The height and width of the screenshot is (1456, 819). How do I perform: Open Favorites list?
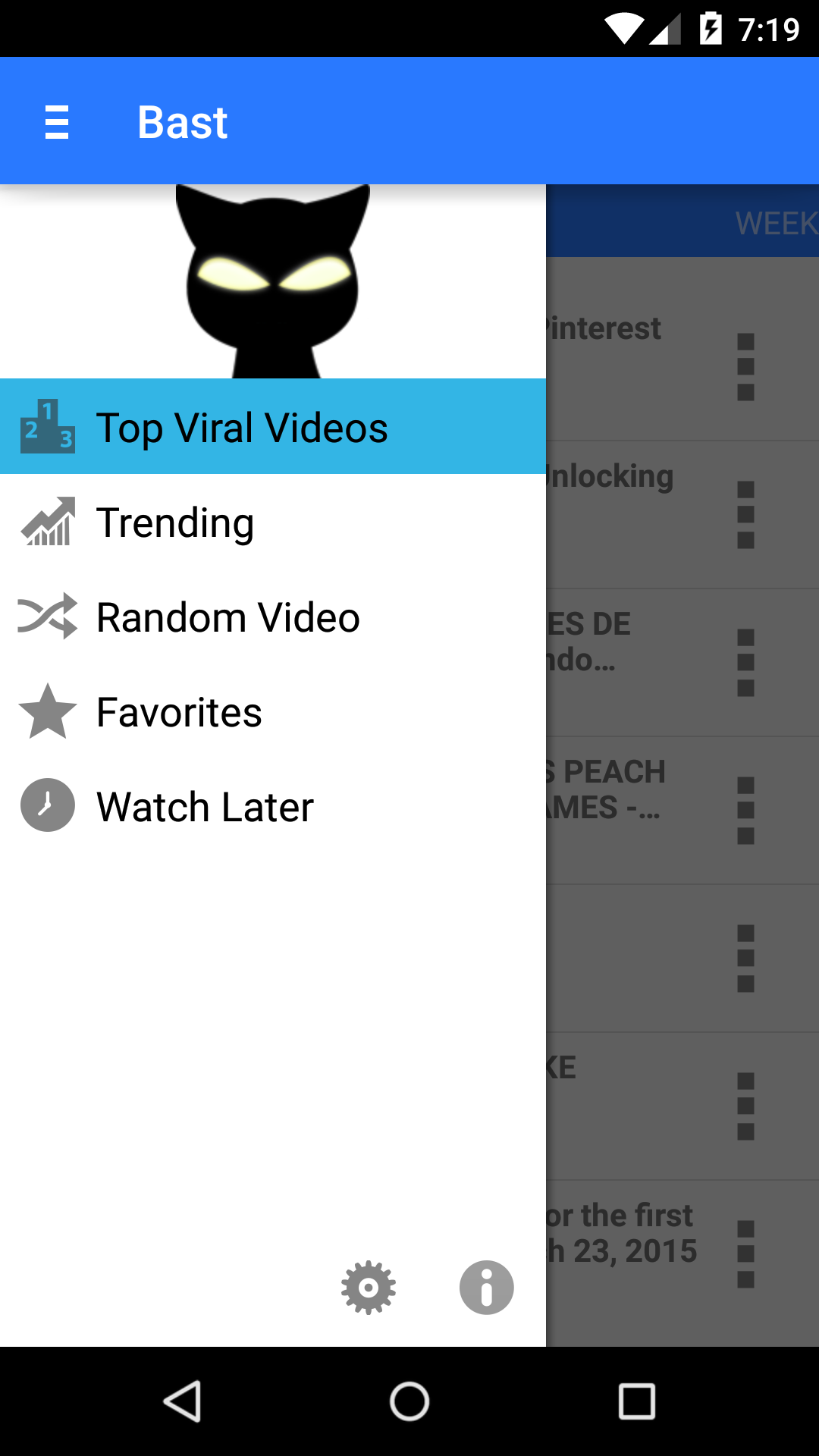tap(273, 711)
